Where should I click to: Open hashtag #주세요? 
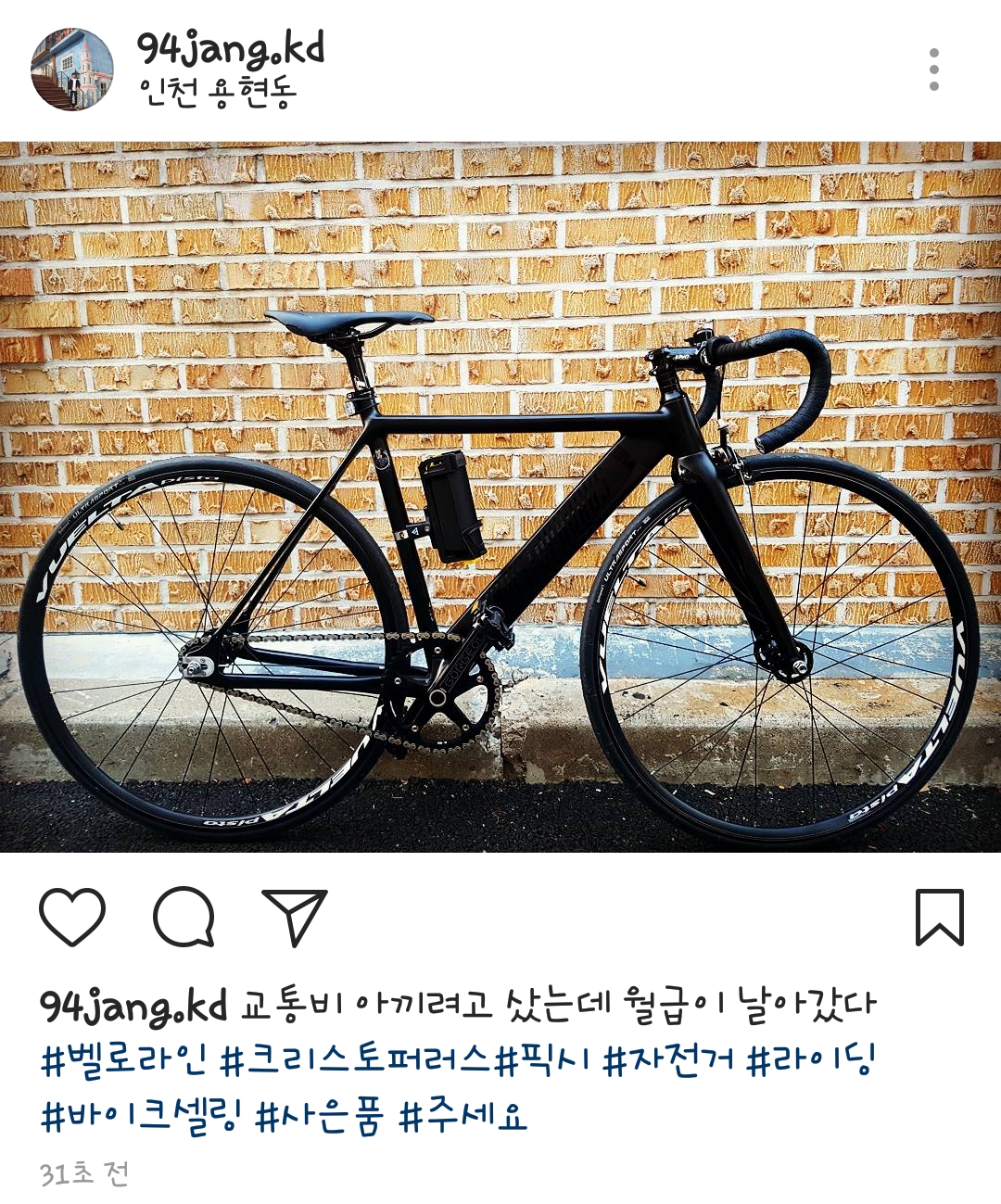tap(463, 1116)
